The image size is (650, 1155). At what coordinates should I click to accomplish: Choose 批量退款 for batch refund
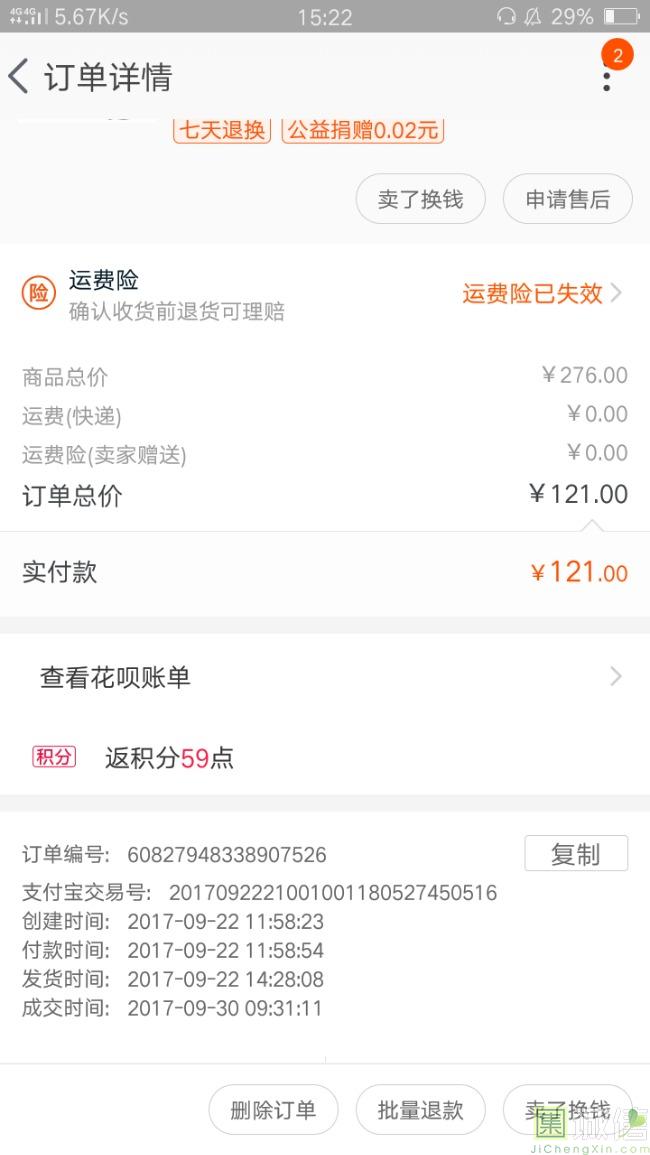click(420, 1110)
